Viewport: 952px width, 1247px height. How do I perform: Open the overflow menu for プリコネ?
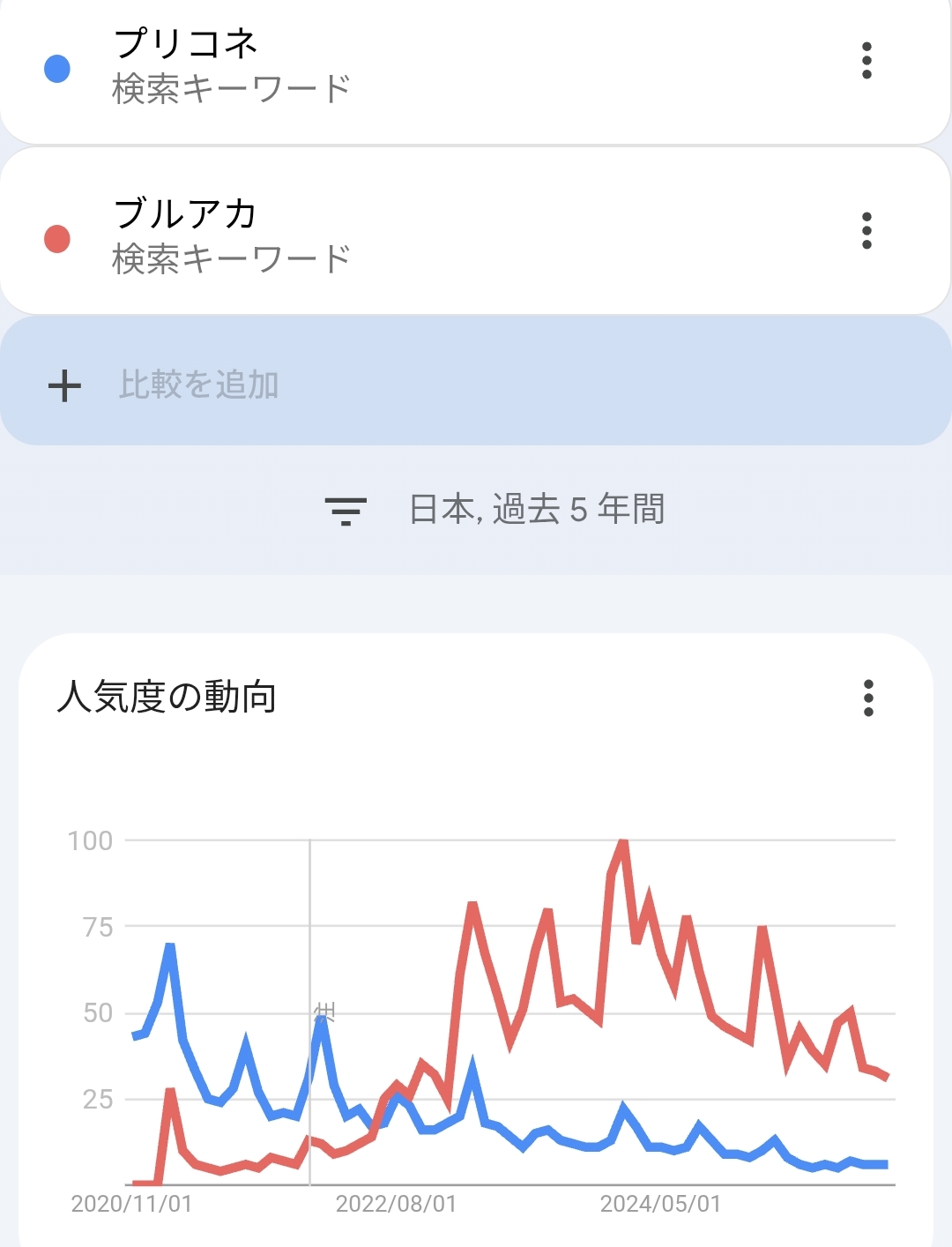[866, 61]
